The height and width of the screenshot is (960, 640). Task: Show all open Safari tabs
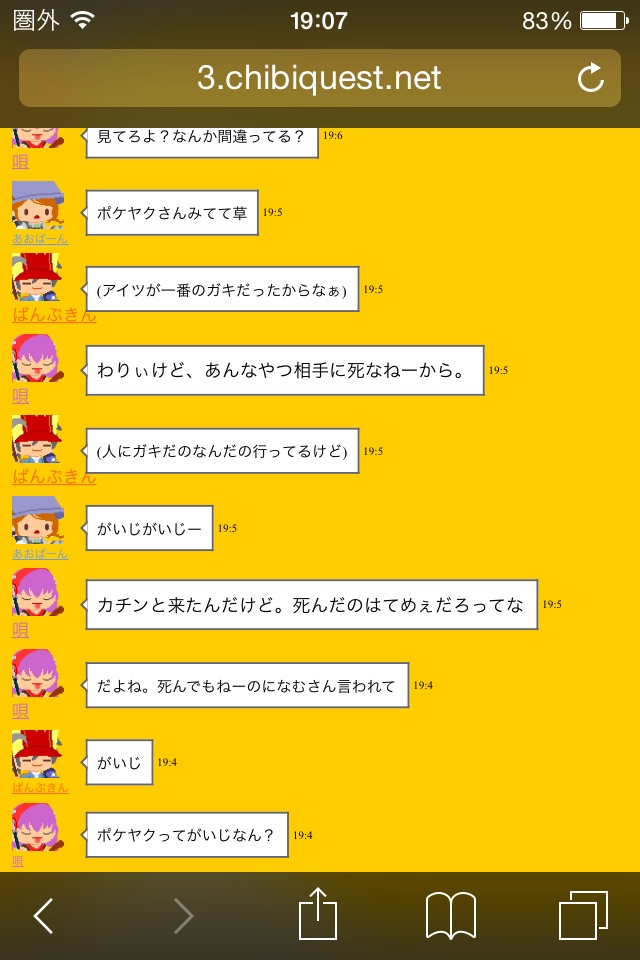coord(583,915)
